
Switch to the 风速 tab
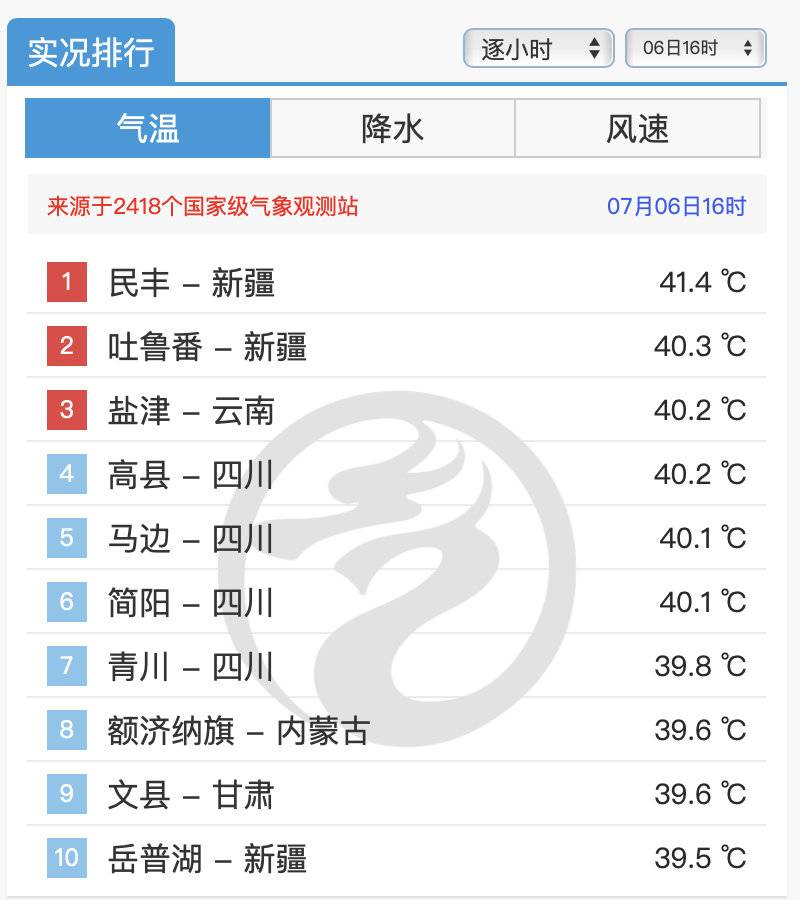coord(637,128)
